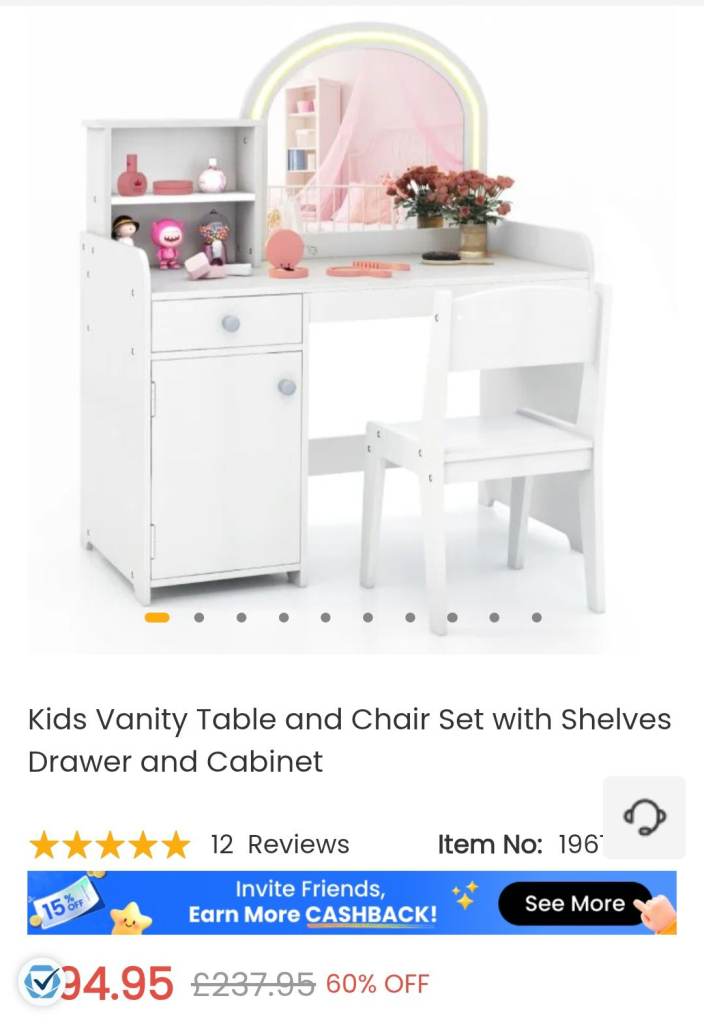
Task: Jump to the second image dot
Action: click(x=199, y=618)
